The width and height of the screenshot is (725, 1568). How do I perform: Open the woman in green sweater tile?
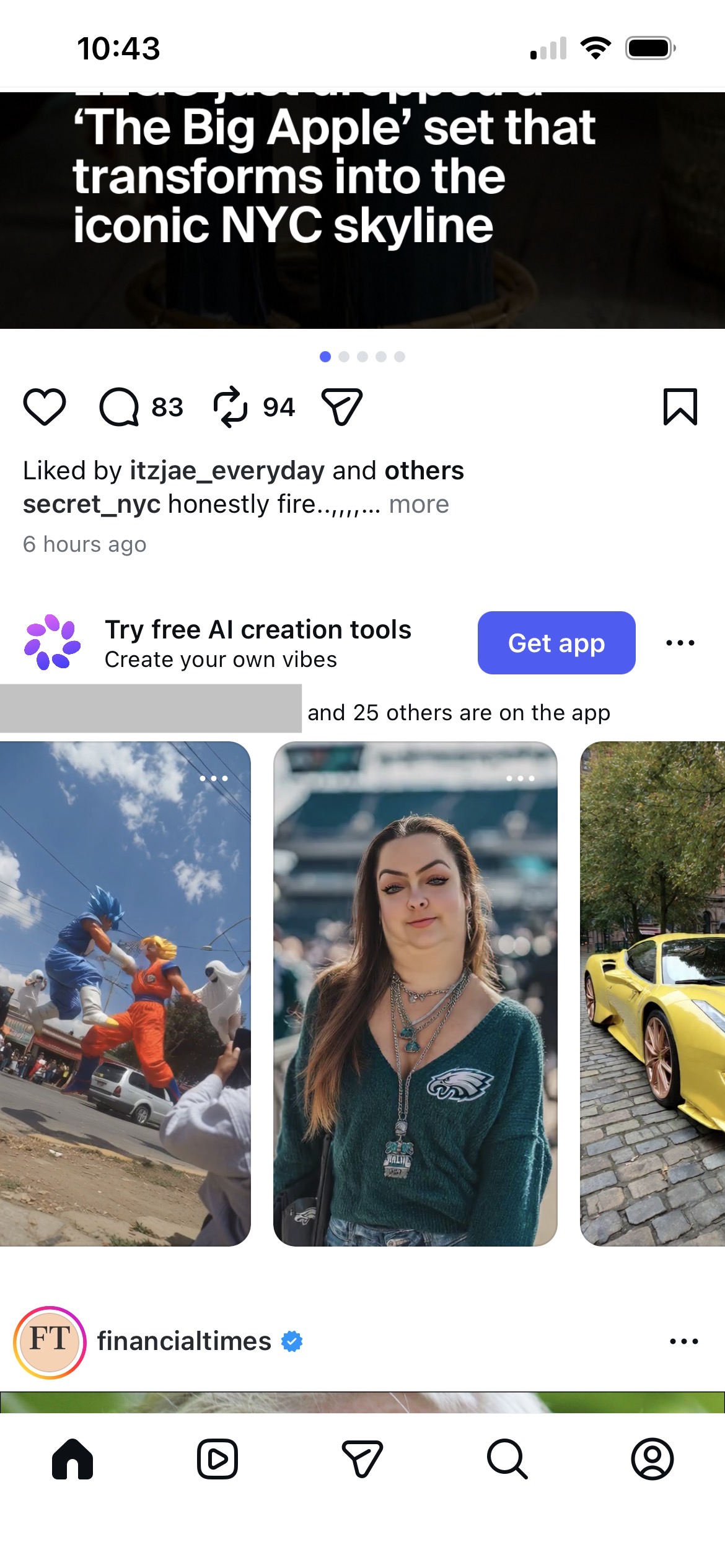415,993
